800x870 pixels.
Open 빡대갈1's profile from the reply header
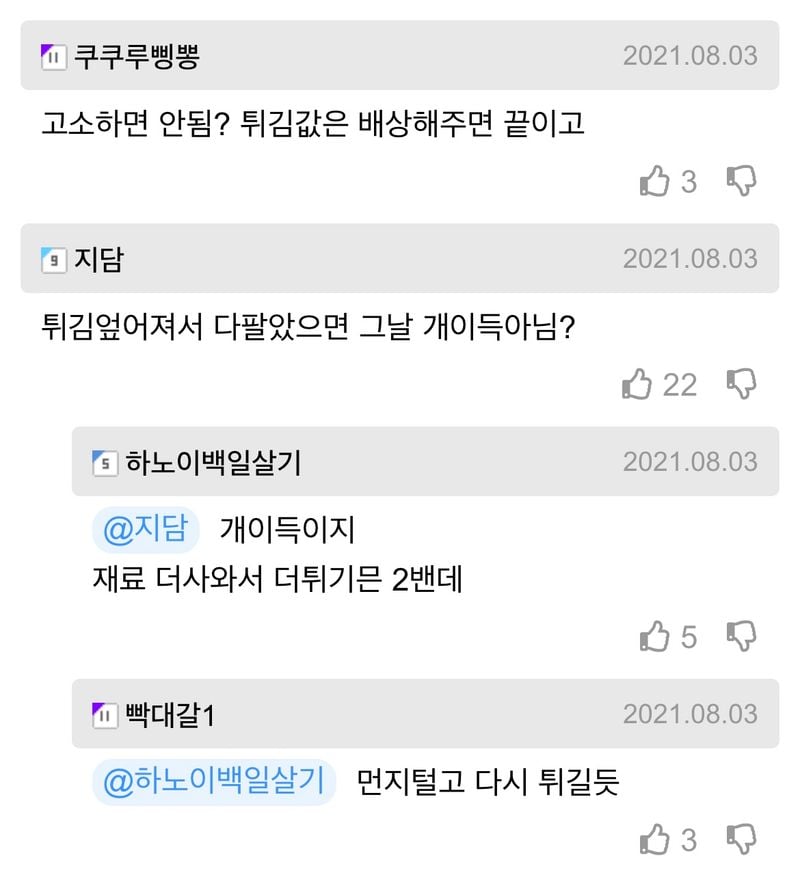point(169,715)
